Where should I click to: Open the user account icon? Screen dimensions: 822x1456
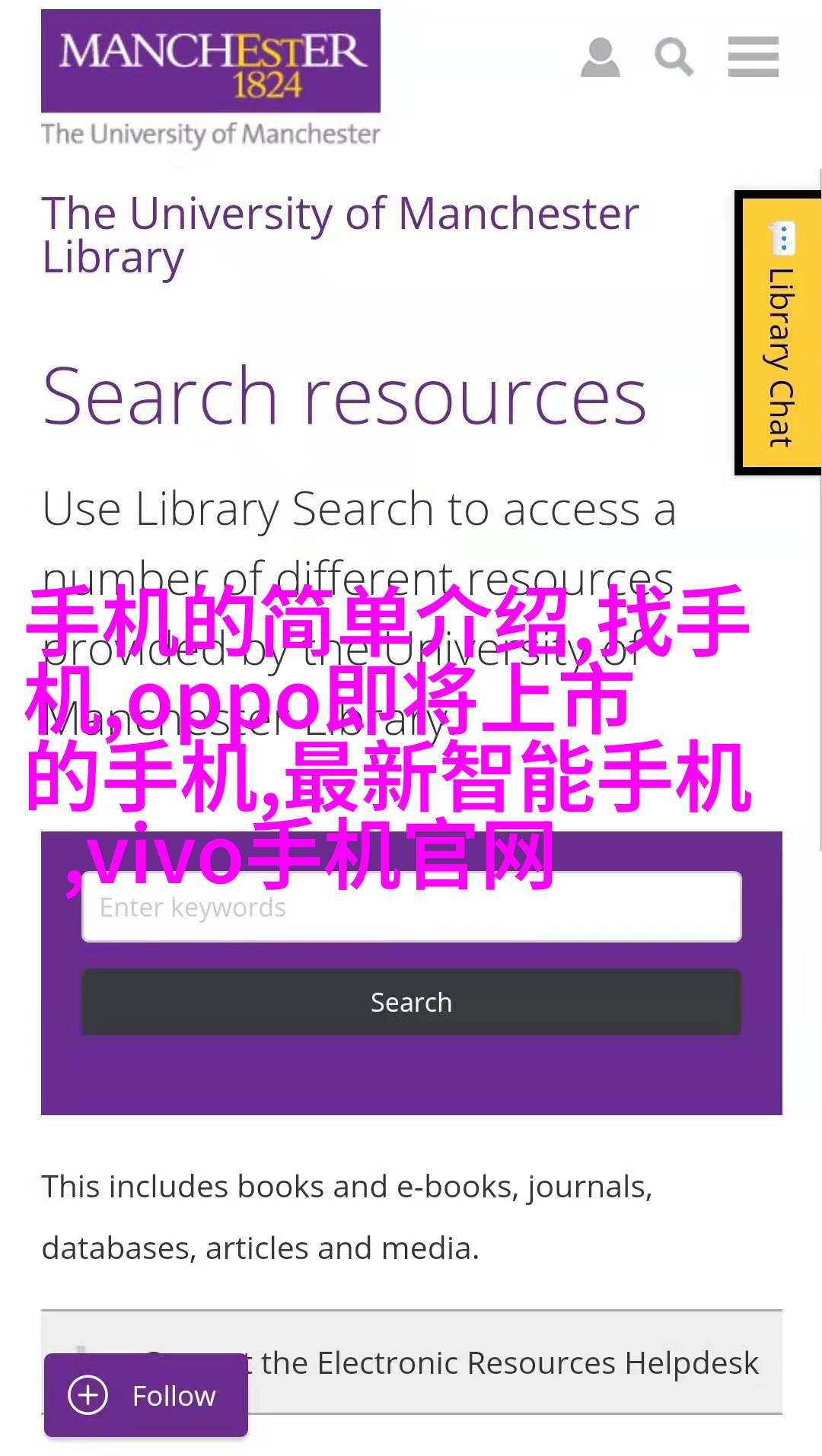601,58
